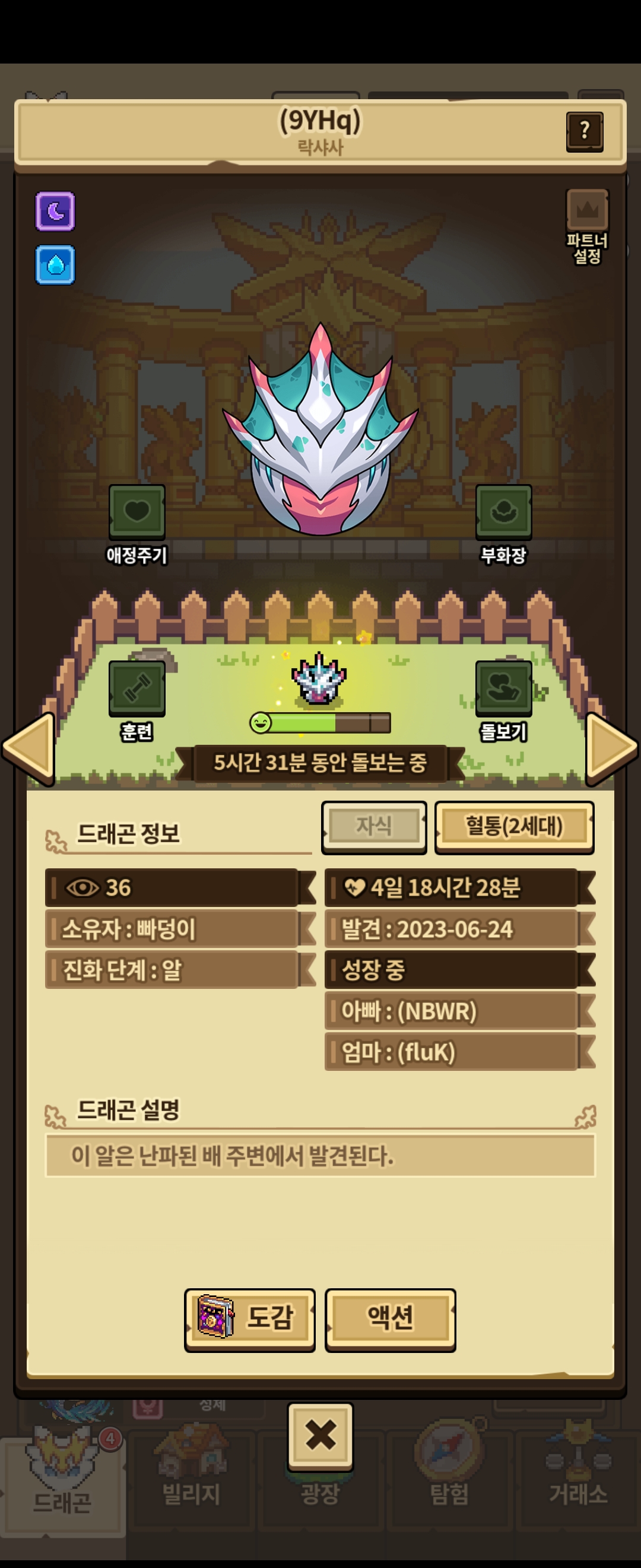The image size is (641, 1568).
Task: Start 훈련 with the dumbbell button
Action: [x=137, y=701]
